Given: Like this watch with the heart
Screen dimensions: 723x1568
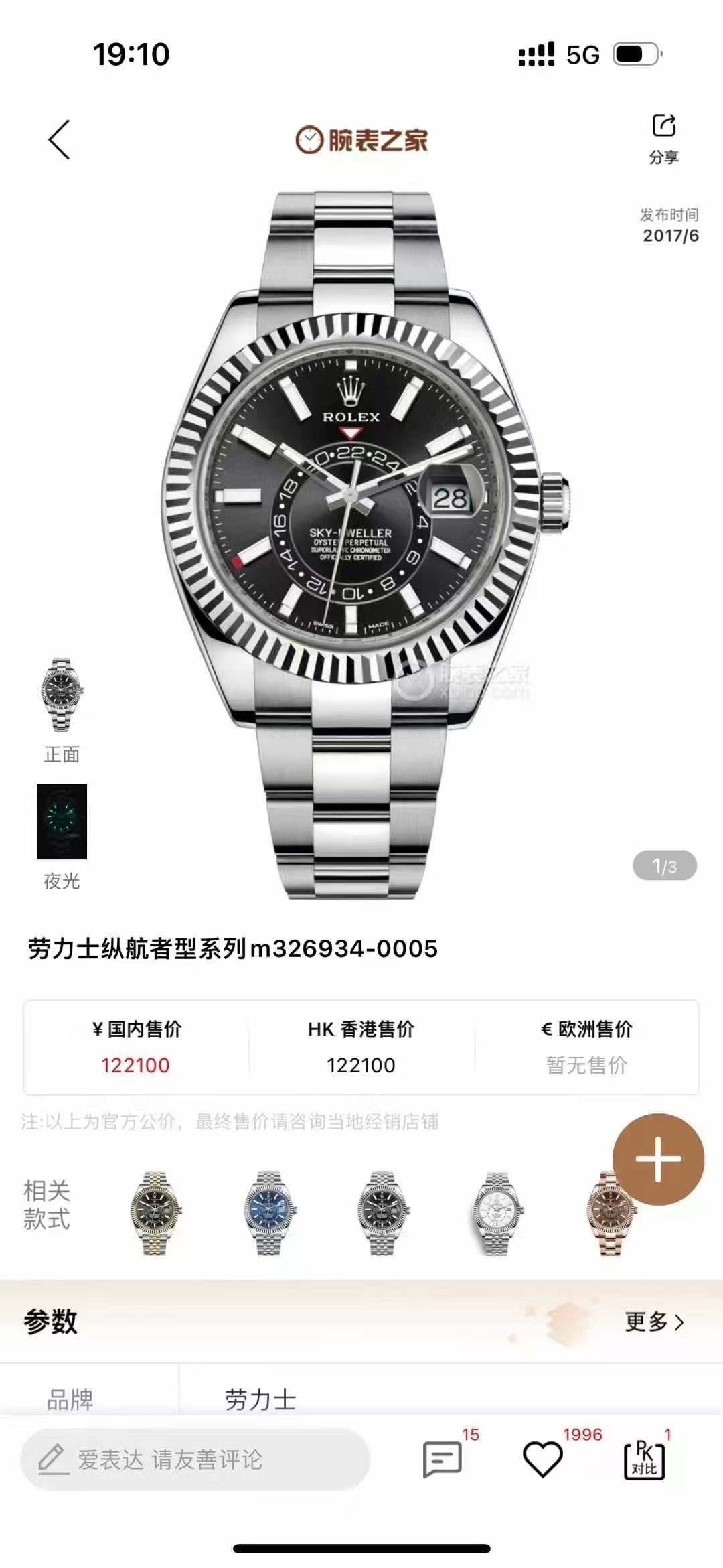Looking at the screenshot, I should tap(542, 1459).
